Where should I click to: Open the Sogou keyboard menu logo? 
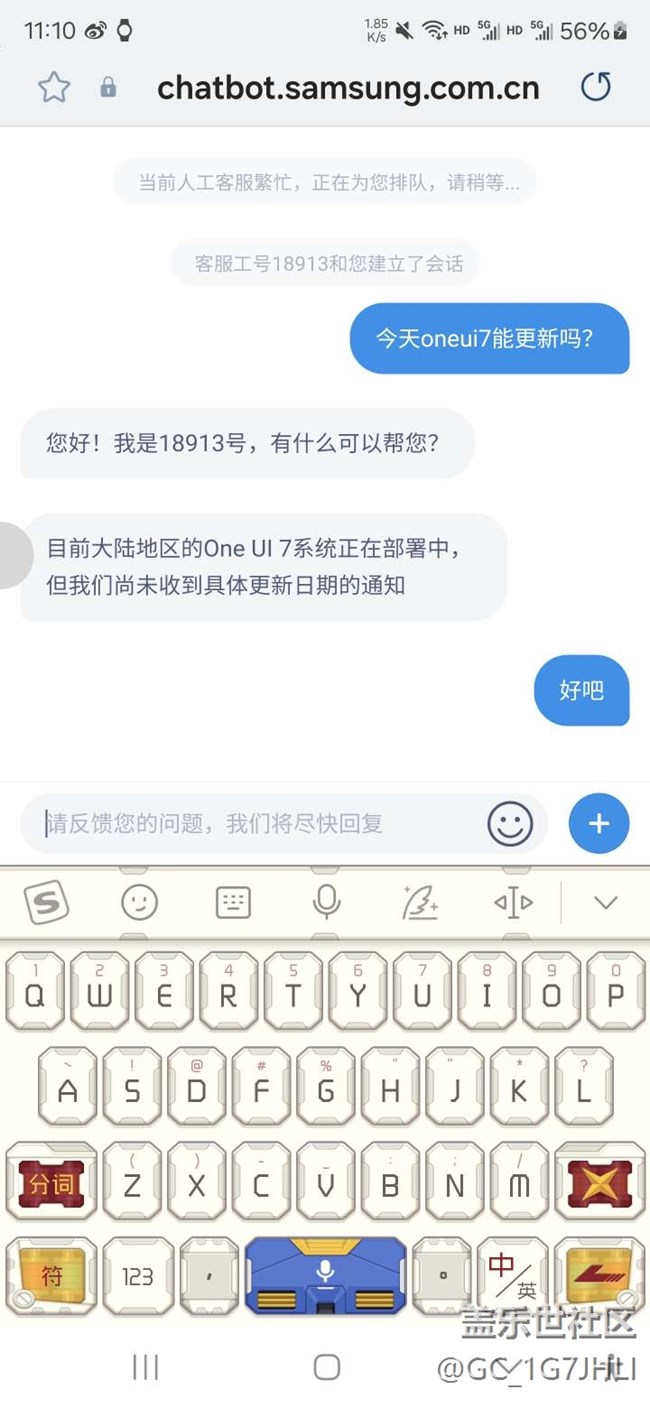46,903
